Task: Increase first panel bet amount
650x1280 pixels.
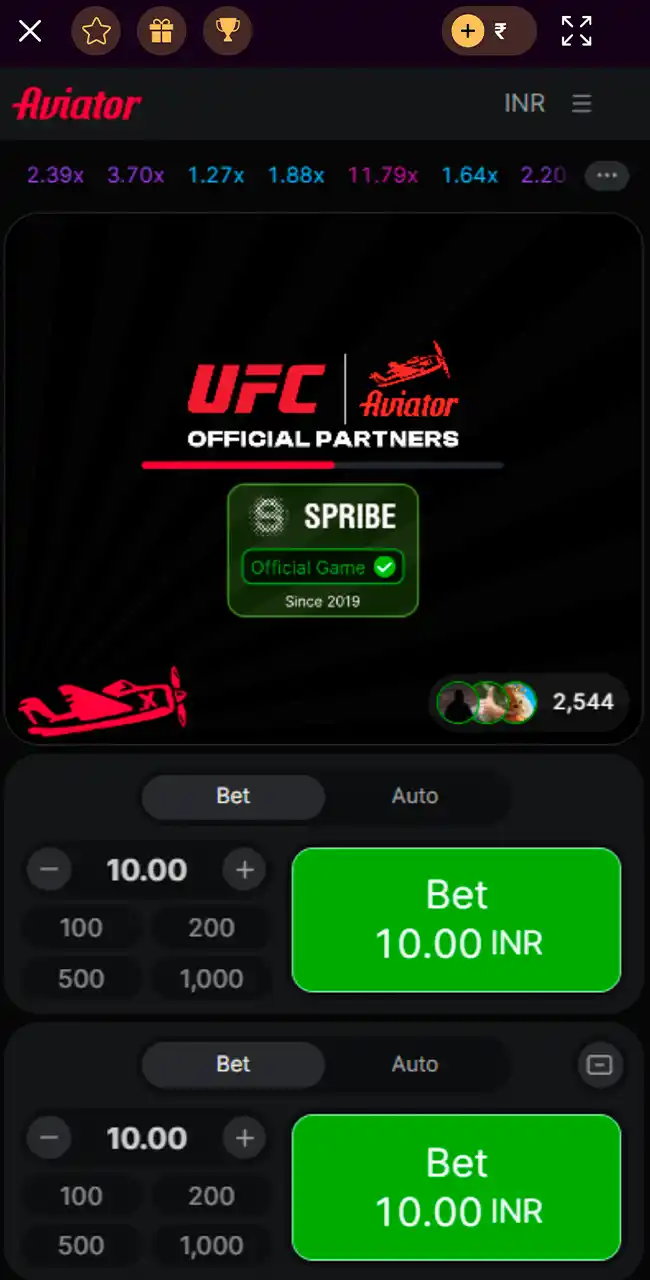Action: click(x=244, y=870)
